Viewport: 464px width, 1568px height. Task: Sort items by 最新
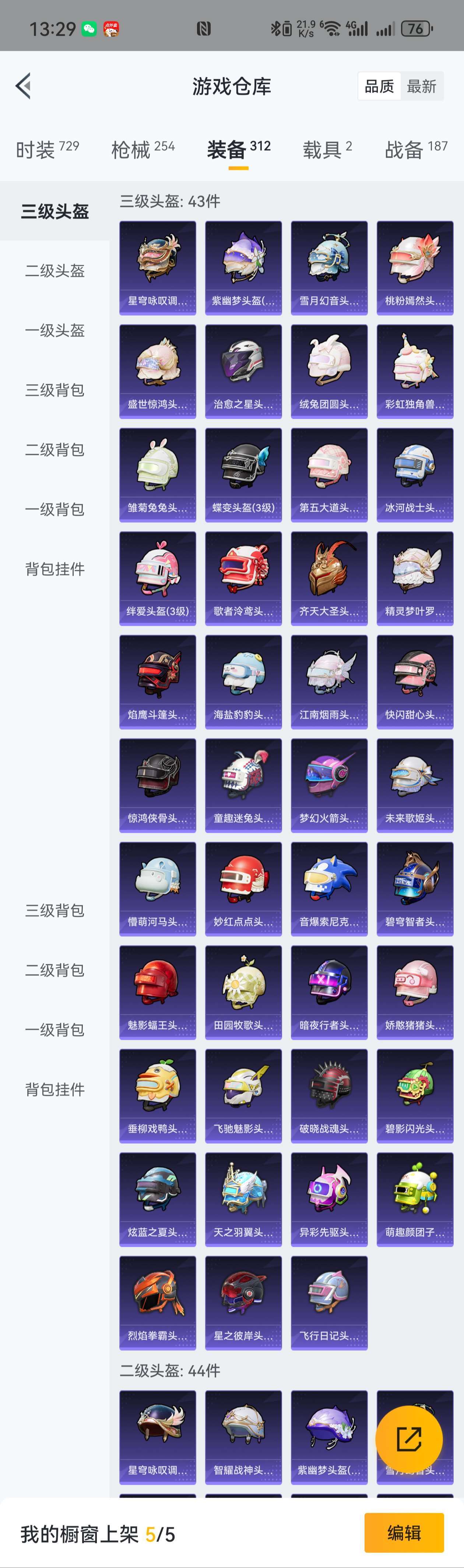pos(421,87)
